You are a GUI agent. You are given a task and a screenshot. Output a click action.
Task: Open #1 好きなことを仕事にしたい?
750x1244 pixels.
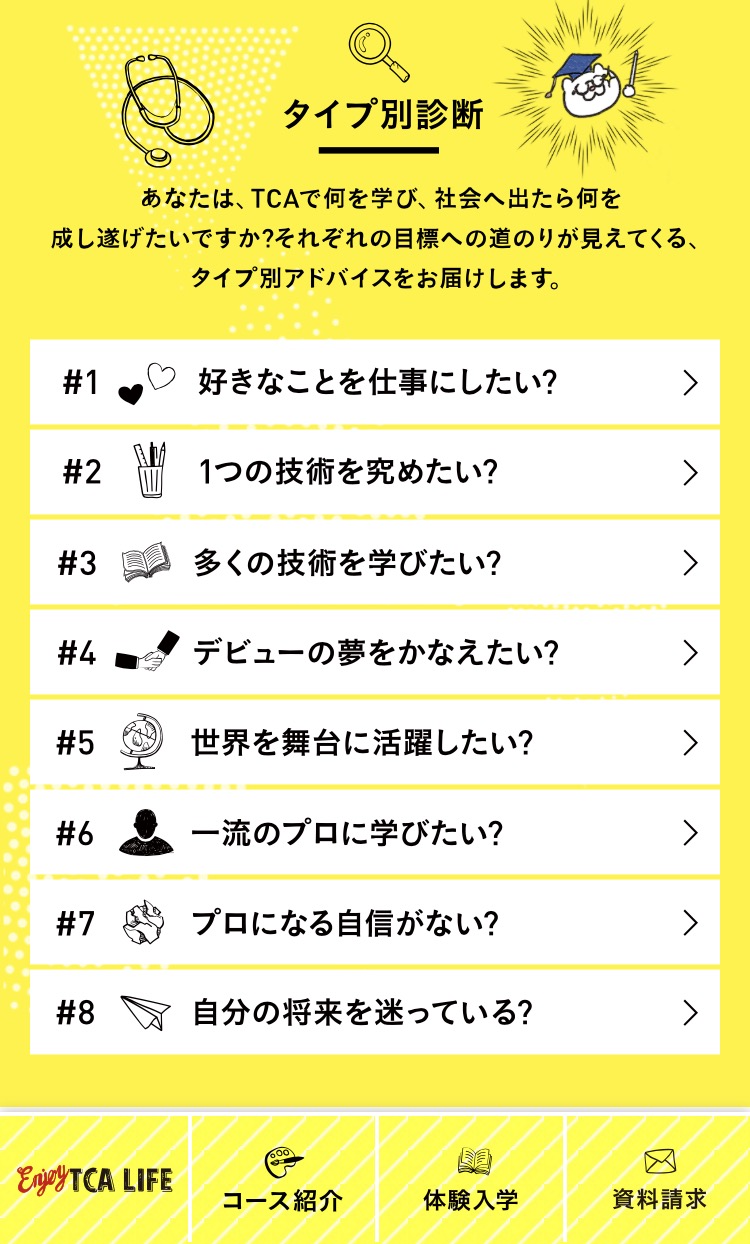[x=375, y=382]
